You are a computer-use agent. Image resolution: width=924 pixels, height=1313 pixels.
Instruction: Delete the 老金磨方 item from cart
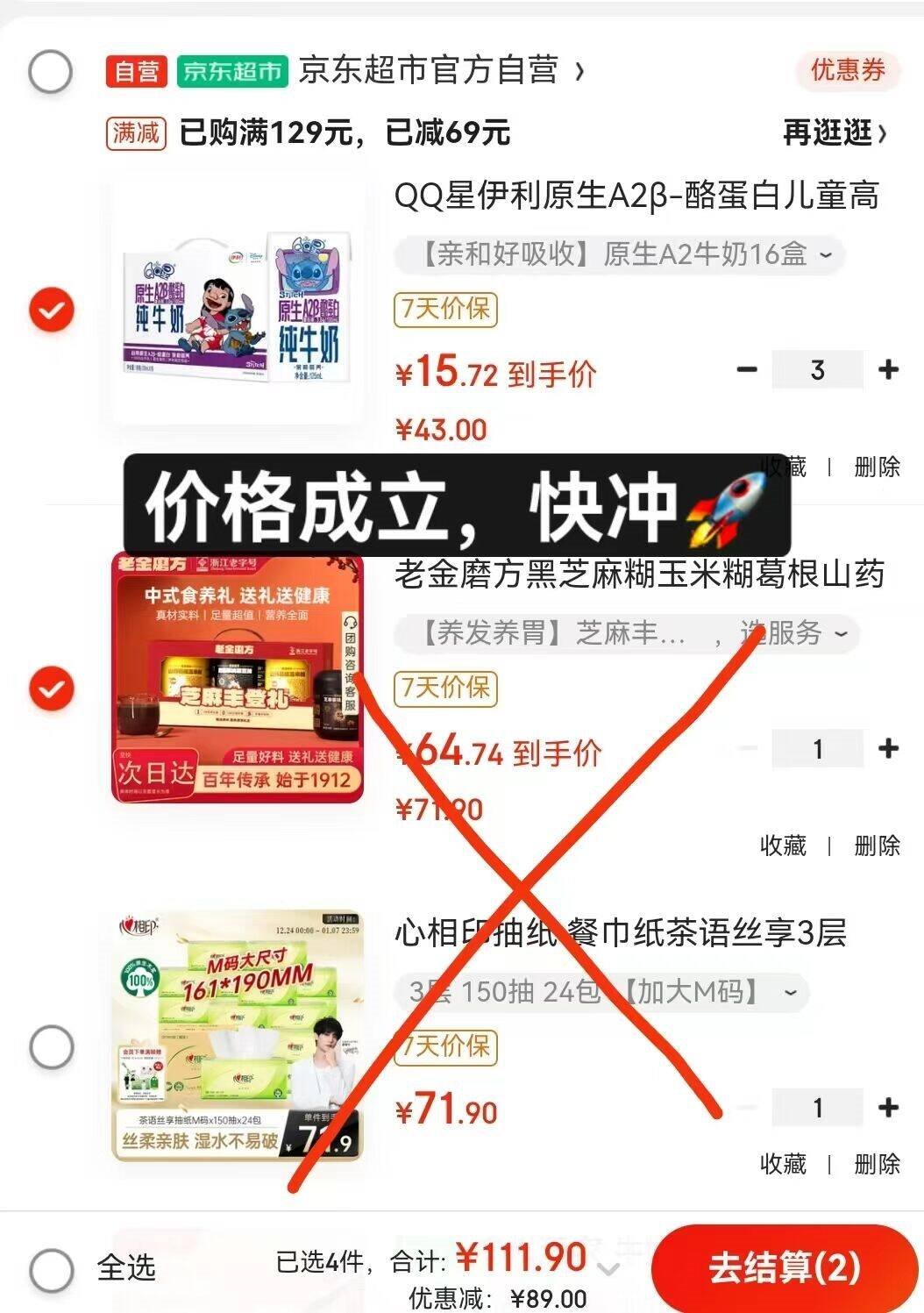click(x=877, y=846)
